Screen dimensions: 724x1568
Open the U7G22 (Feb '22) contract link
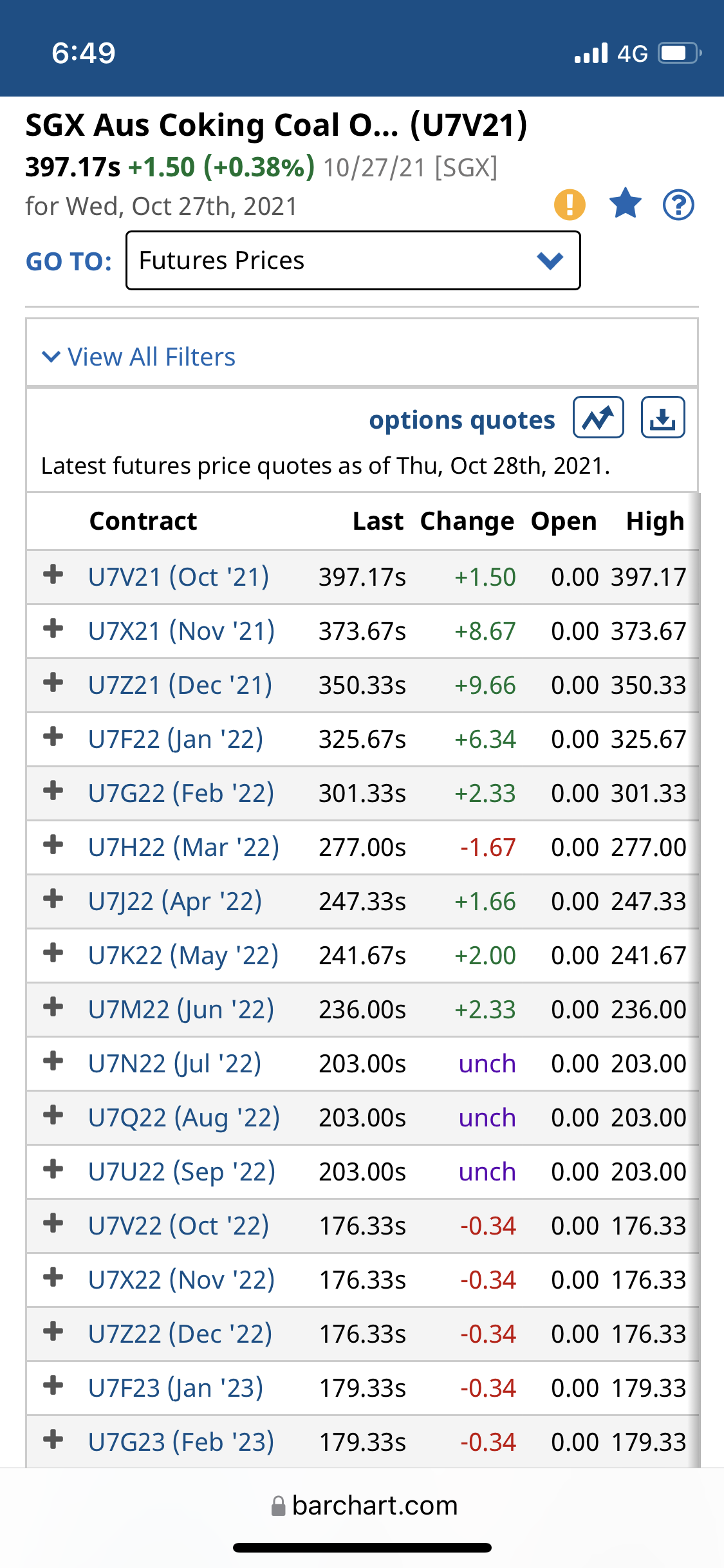point(181,793)
